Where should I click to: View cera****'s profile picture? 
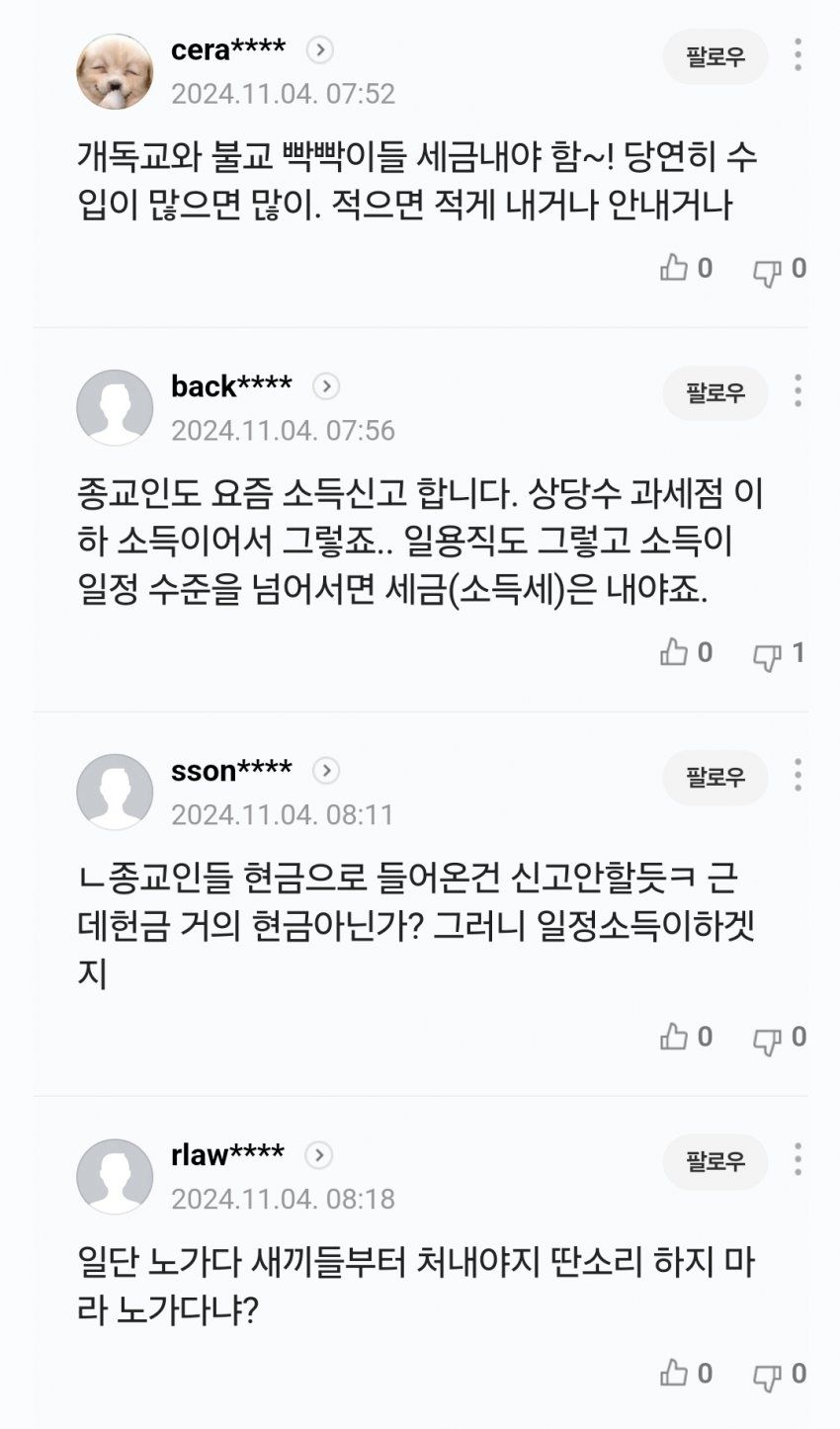[x=115, y=71]
